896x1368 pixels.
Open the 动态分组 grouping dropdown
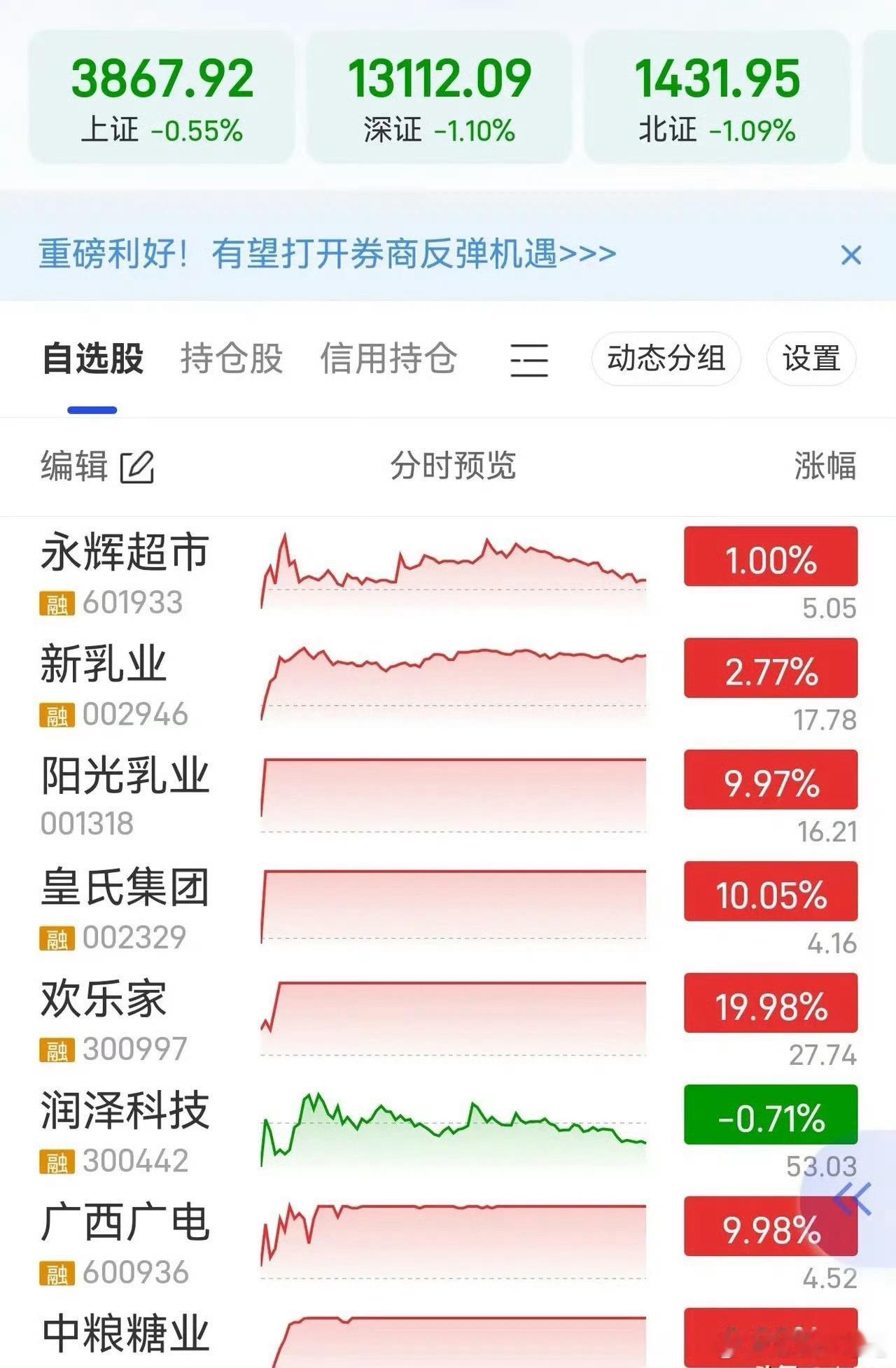click(665, 359)
